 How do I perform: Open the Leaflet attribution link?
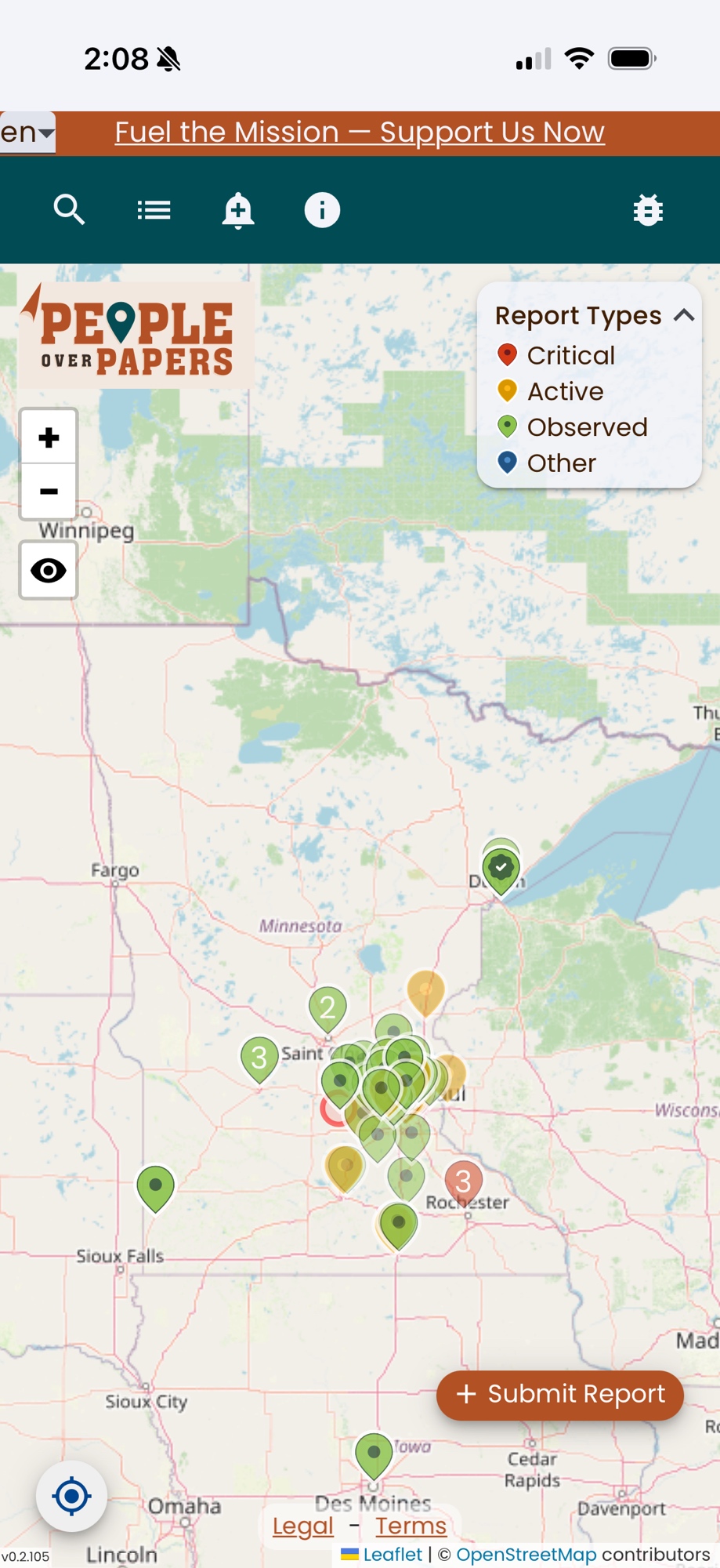click(x=392, y=1555)
